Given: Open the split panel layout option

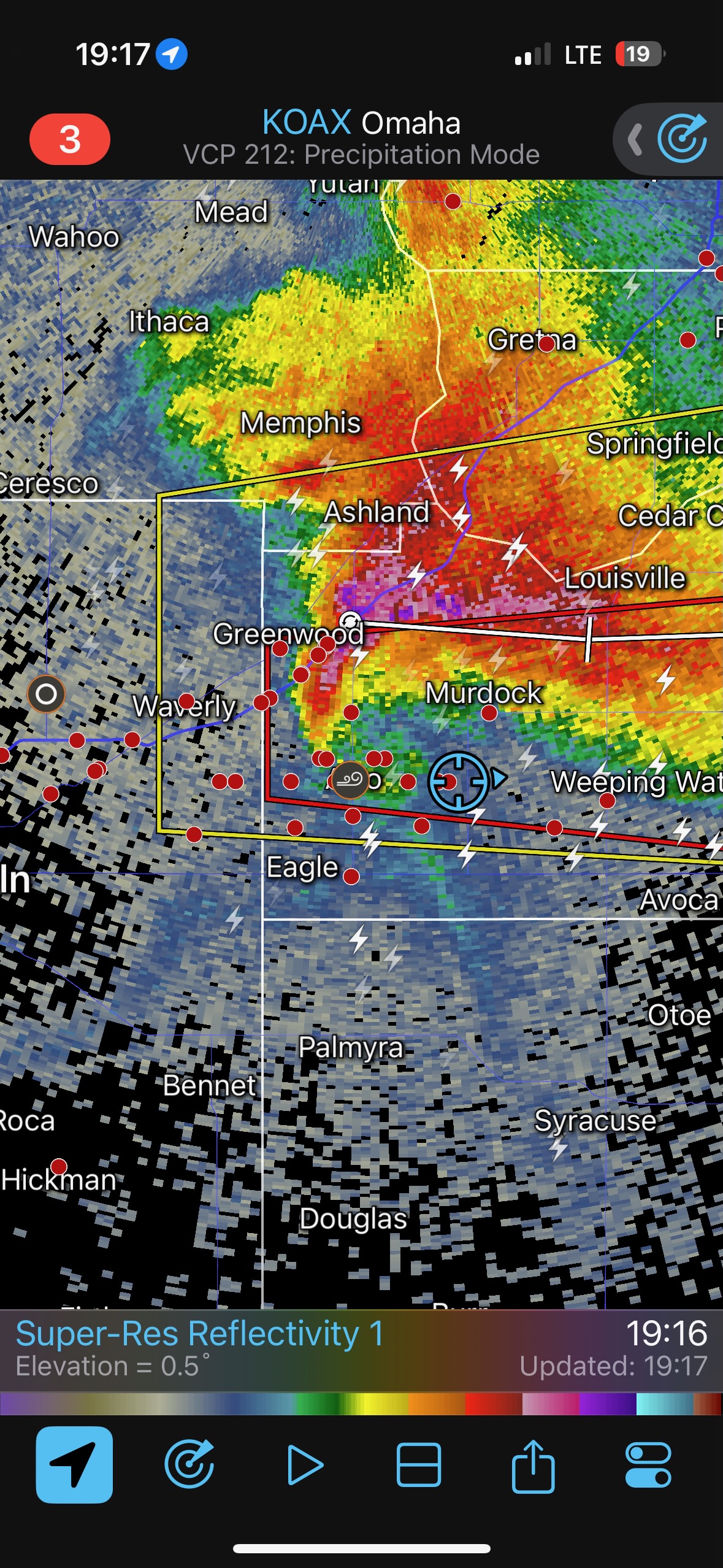Looking at the screenshot, I should coord(418,1464).
